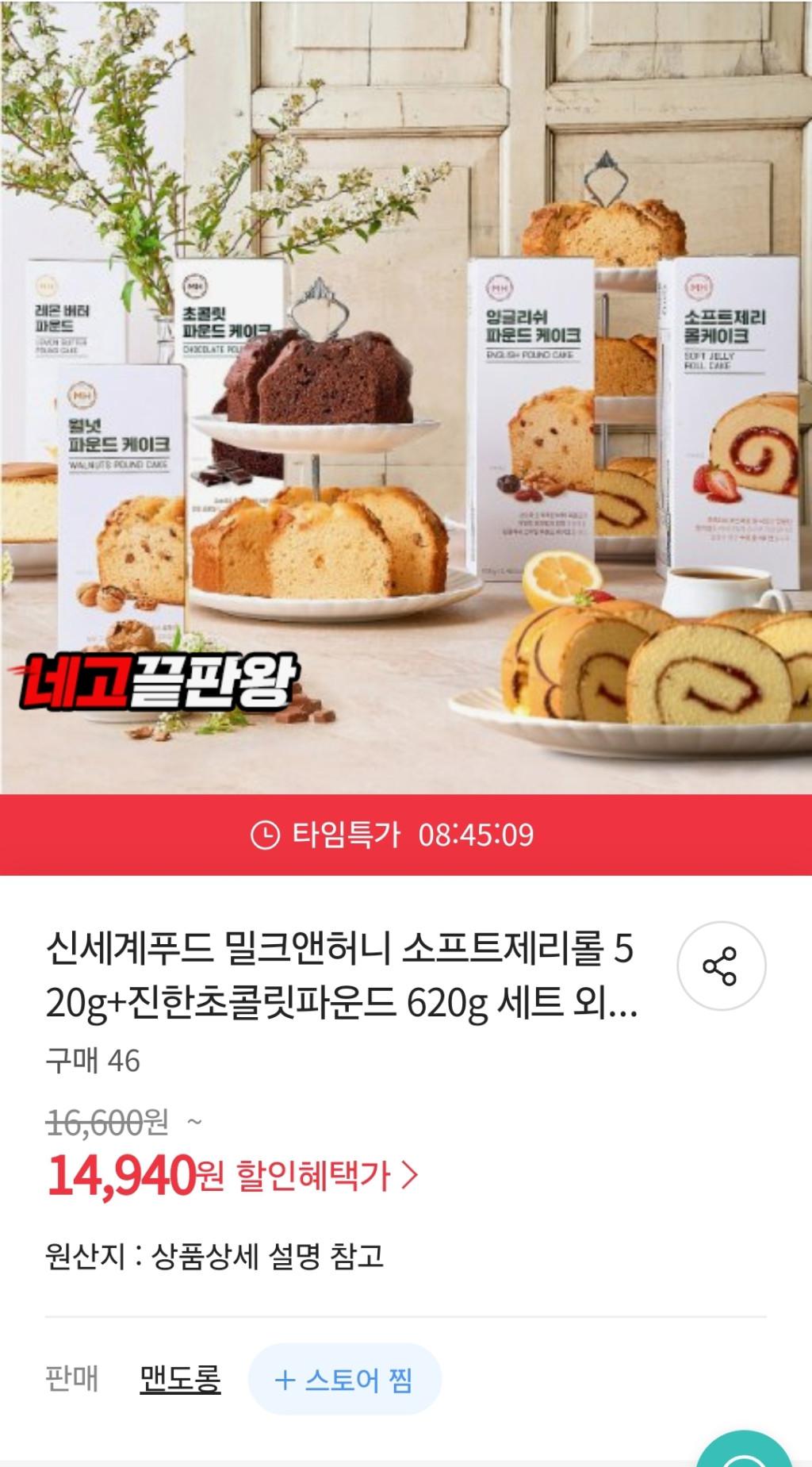Open the 할인혜택가 discount details

coord(327,1175)
